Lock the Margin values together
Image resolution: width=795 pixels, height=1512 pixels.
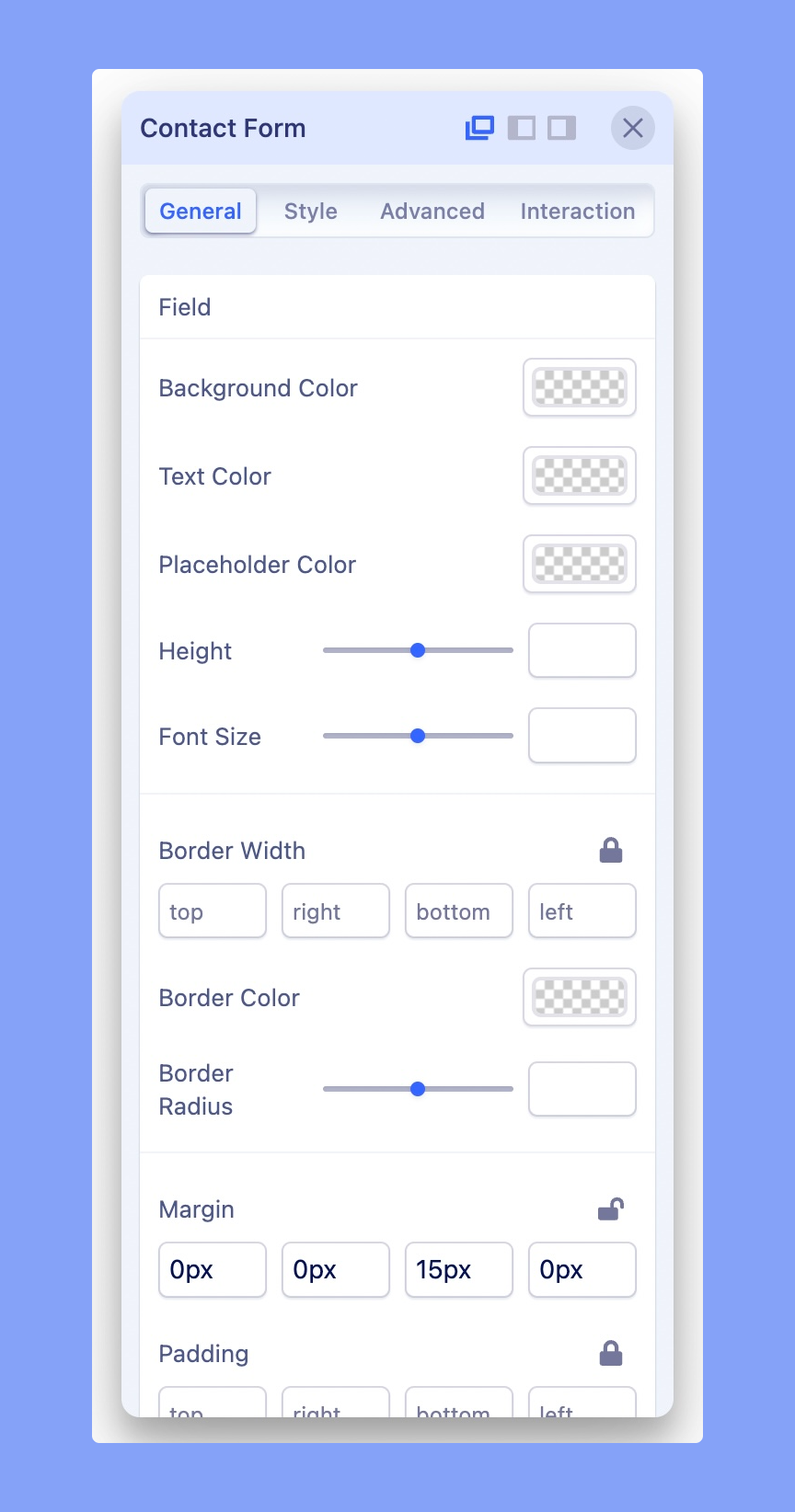(x=611, y=1209)
